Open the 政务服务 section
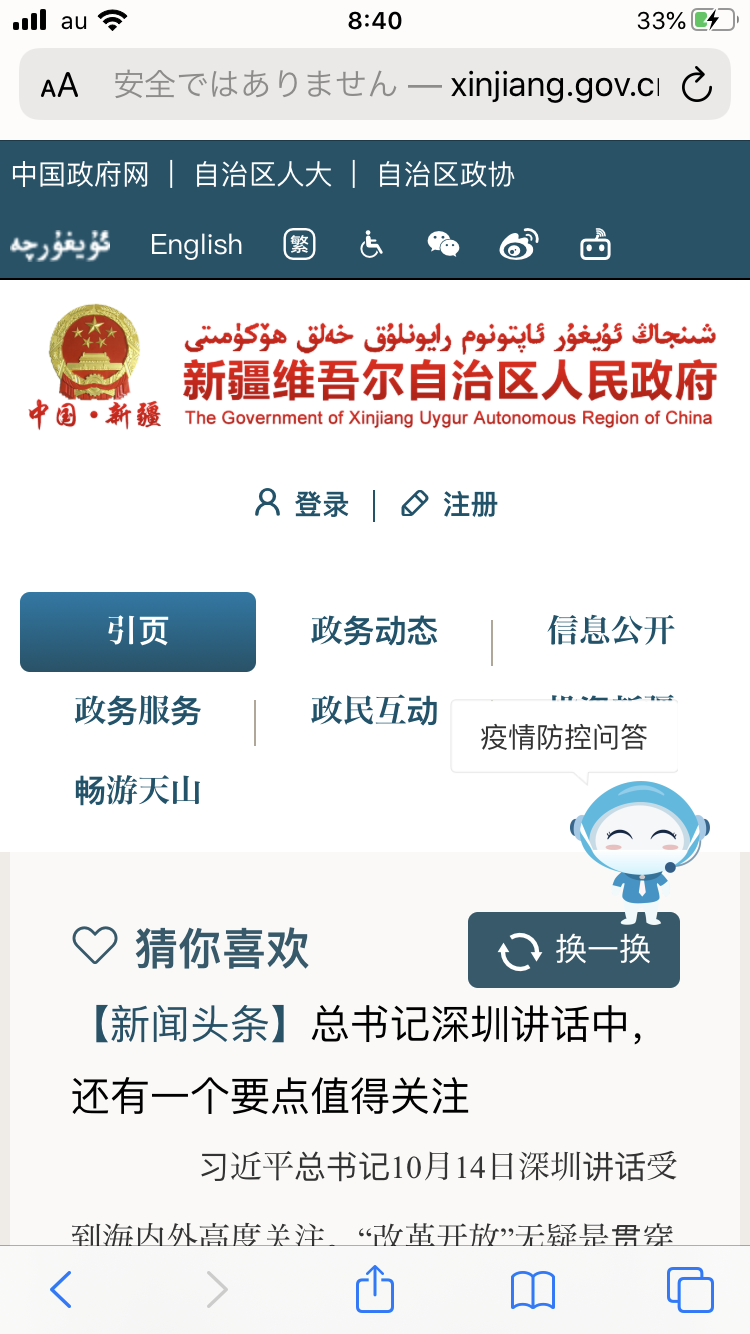This screenshot has width=750, height=1334. coord(138,711)
